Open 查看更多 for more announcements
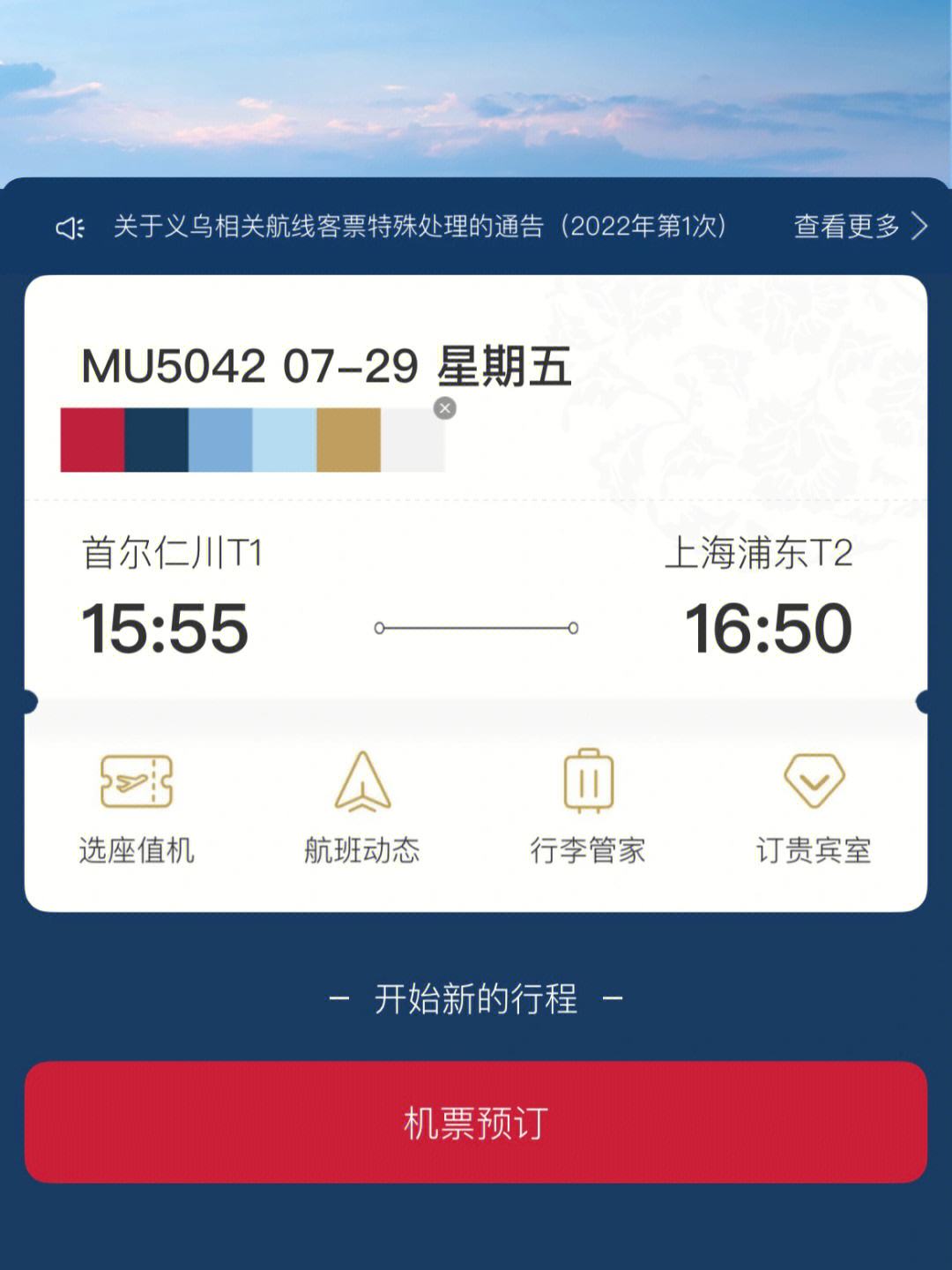This screenshot has height=1270, width=952. click(859, 227)
